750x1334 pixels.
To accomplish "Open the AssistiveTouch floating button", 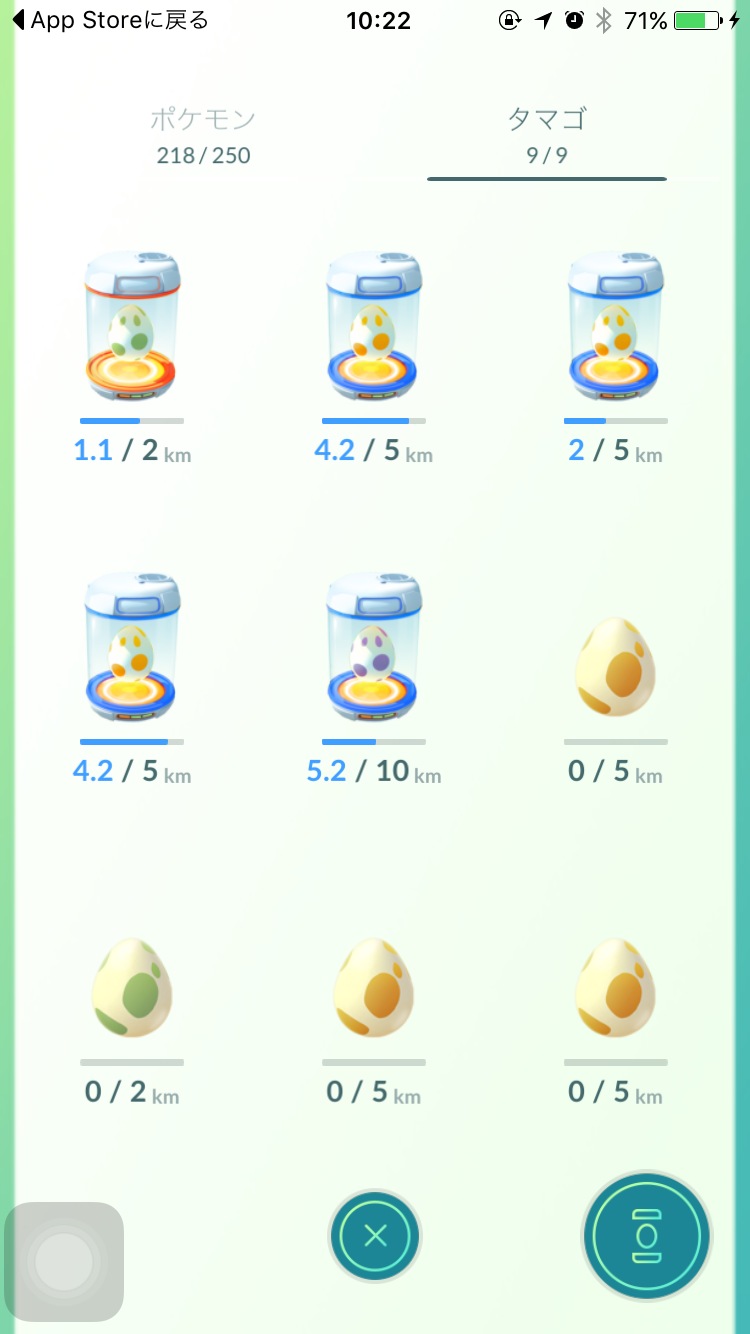I will coord(63,1262).
